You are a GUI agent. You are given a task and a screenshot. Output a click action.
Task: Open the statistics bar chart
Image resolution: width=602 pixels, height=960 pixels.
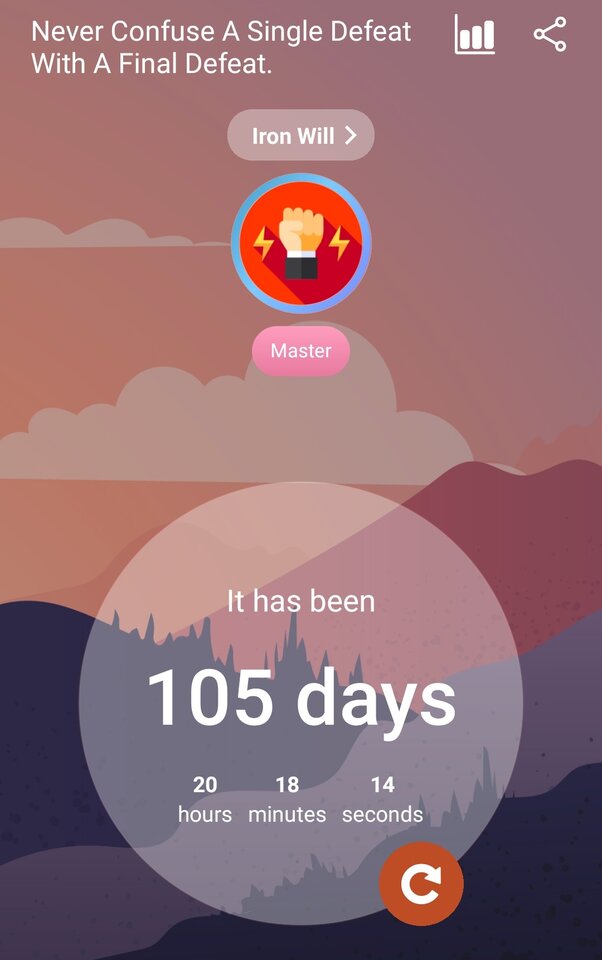475,35
